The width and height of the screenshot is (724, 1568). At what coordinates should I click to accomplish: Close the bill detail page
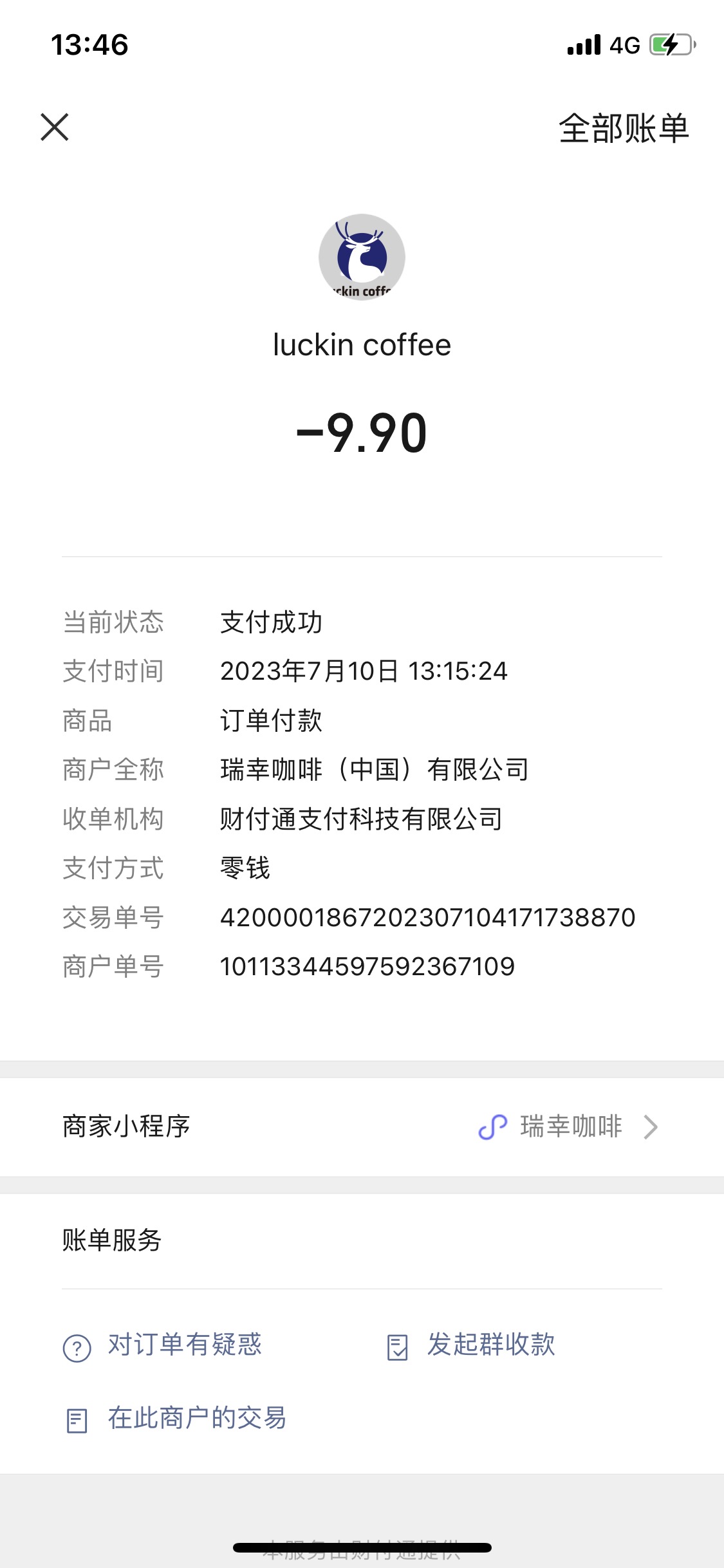pos(55,127)
